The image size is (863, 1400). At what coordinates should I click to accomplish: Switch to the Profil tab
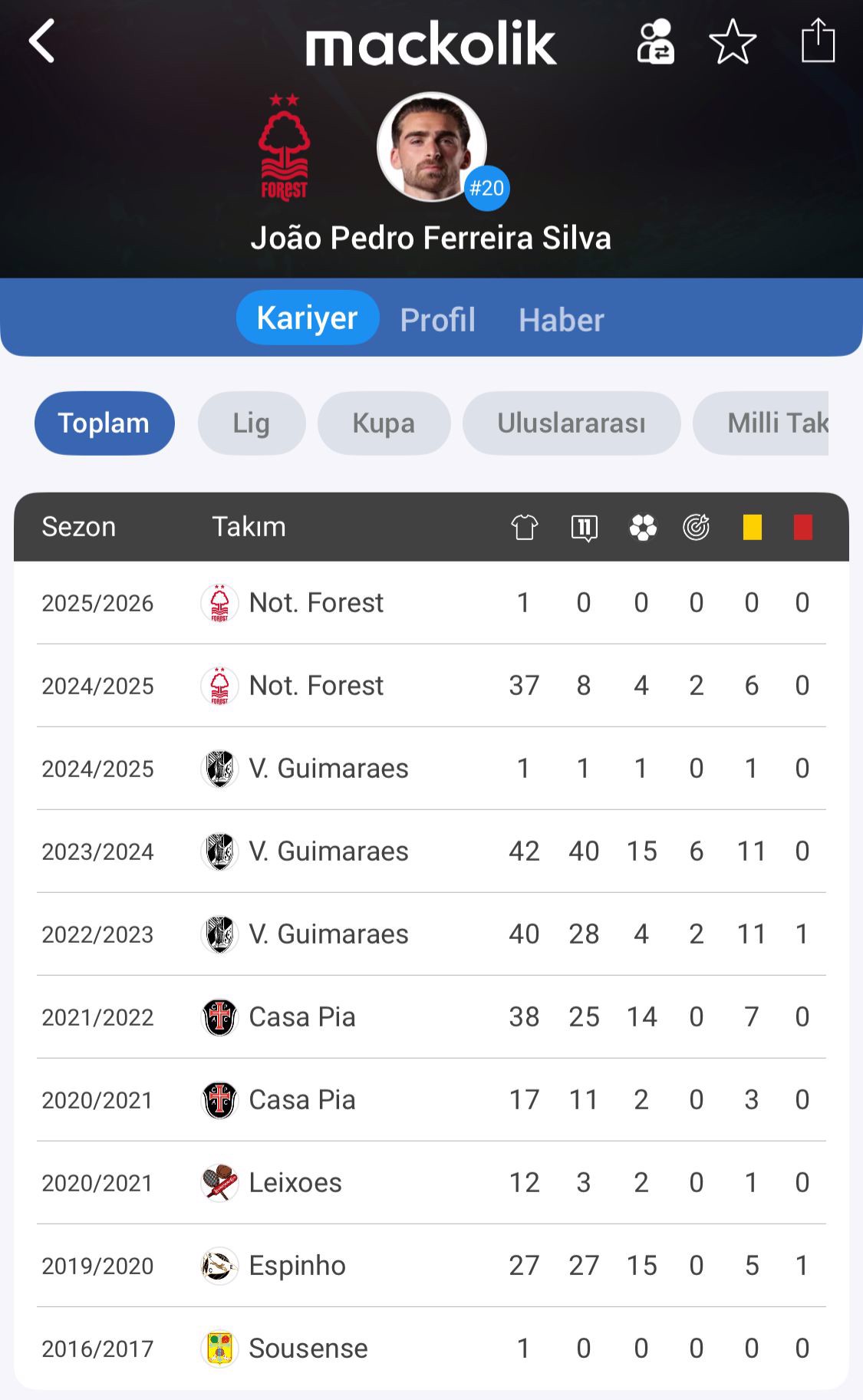pos(437,319)
